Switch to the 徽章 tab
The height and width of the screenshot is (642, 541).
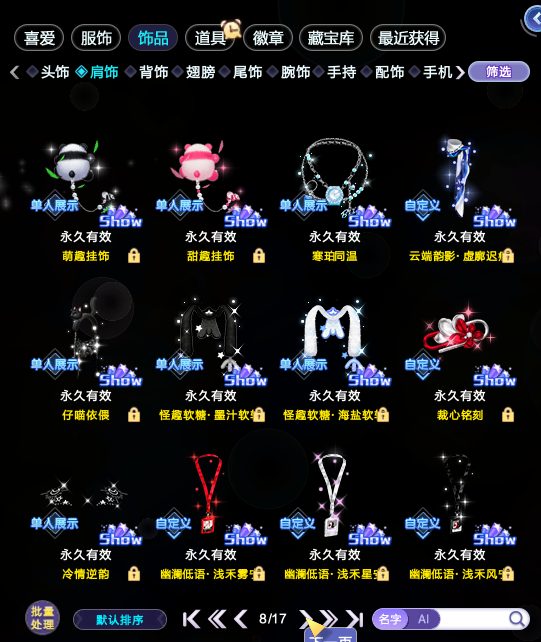point(268,38)
